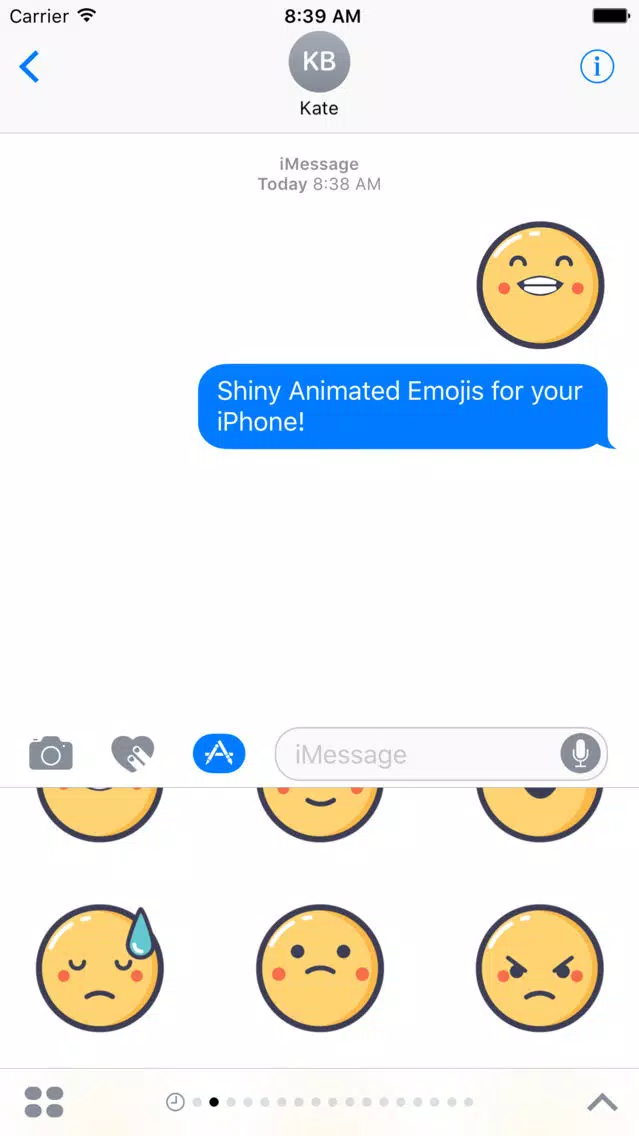This screenshot has width=639, height=1136.
Task: Select the partially visible smiling emoji sticker
Action: 319,812
